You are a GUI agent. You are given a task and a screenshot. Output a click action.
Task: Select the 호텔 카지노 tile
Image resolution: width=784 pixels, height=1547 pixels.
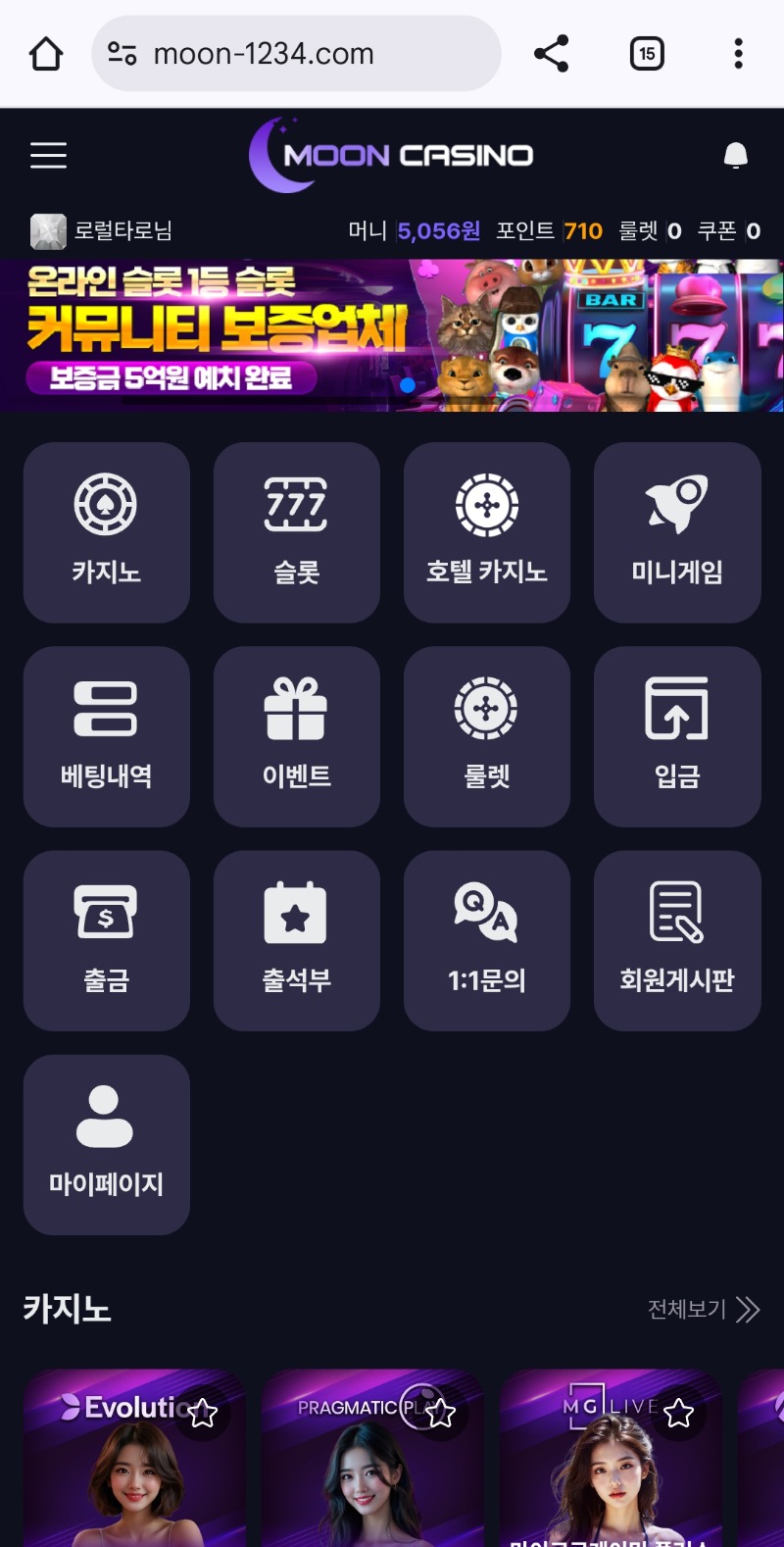click(486, 532)
